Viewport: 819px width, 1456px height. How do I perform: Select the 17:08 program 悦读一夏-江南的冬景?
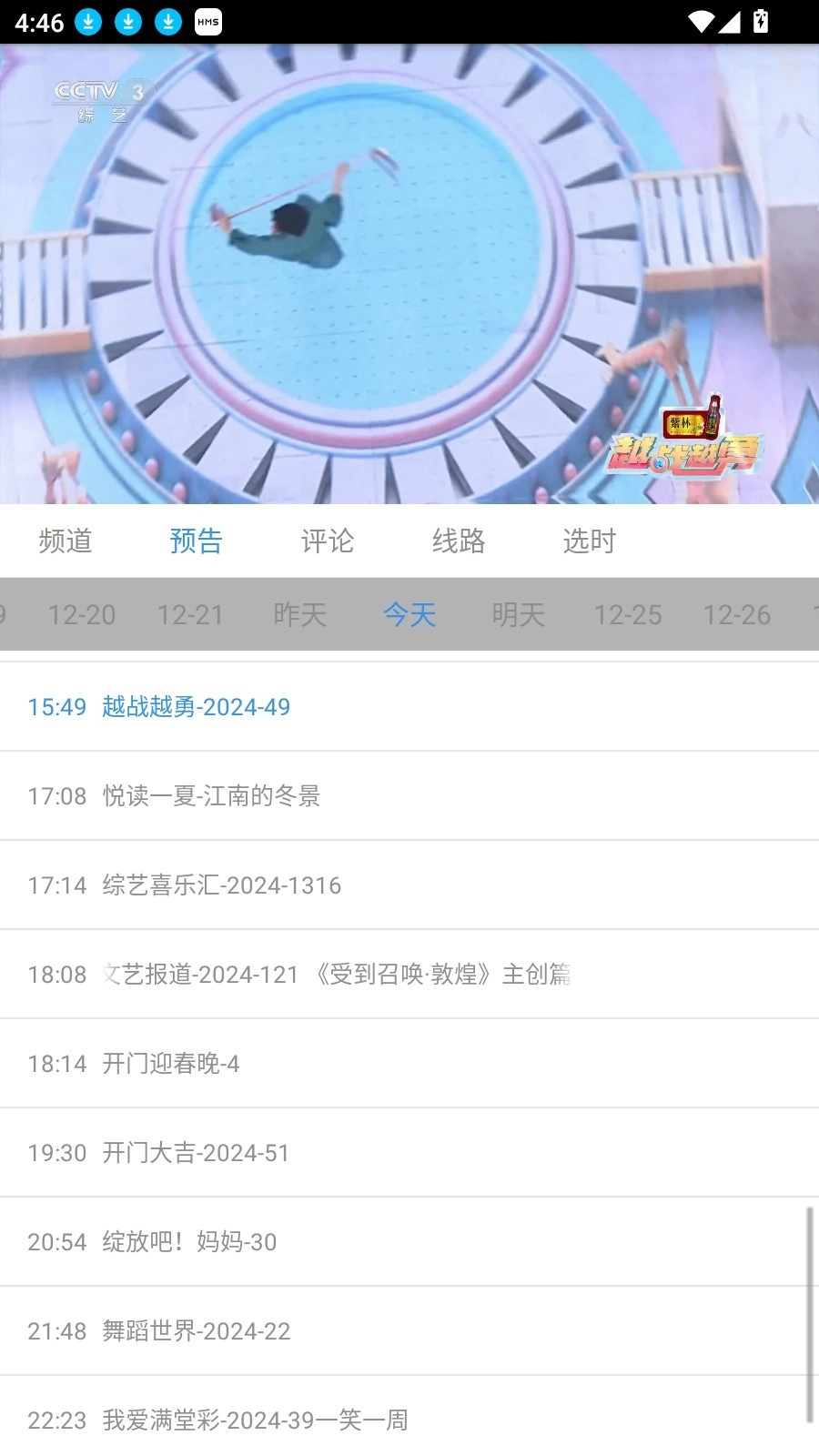point(211,796)
